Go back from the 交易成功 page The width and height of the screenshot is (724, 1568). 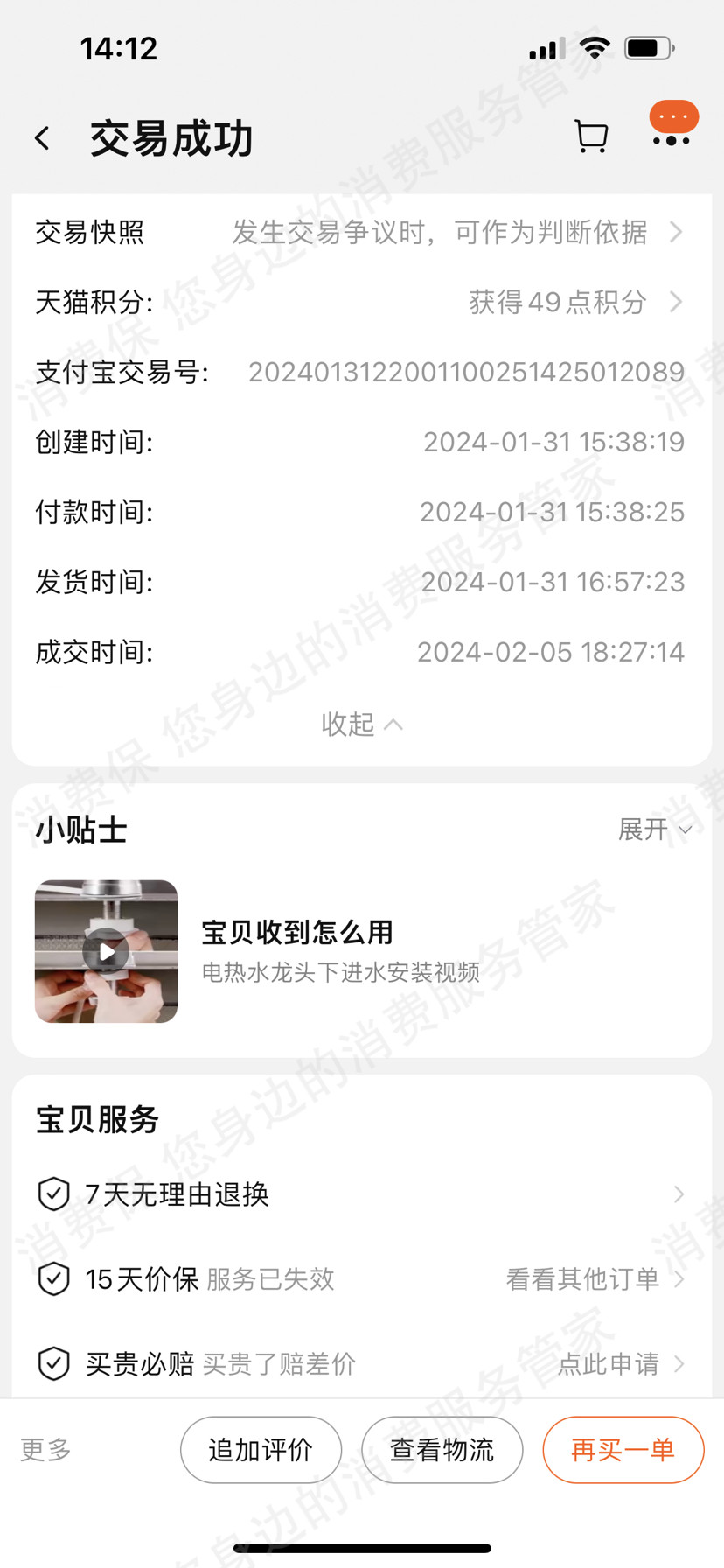tap(42, 137)
